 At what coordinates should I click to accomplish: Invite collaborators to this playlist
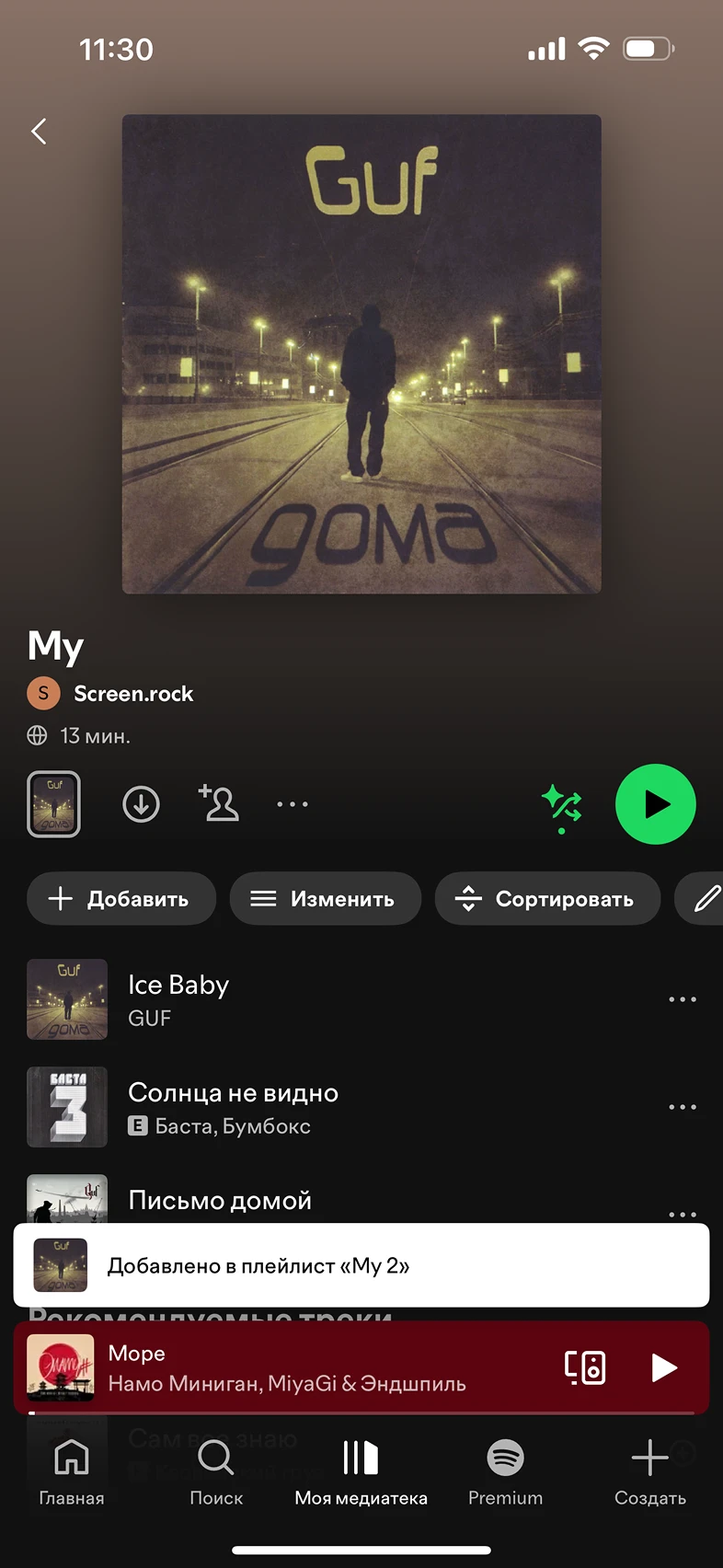coord(219,803)
